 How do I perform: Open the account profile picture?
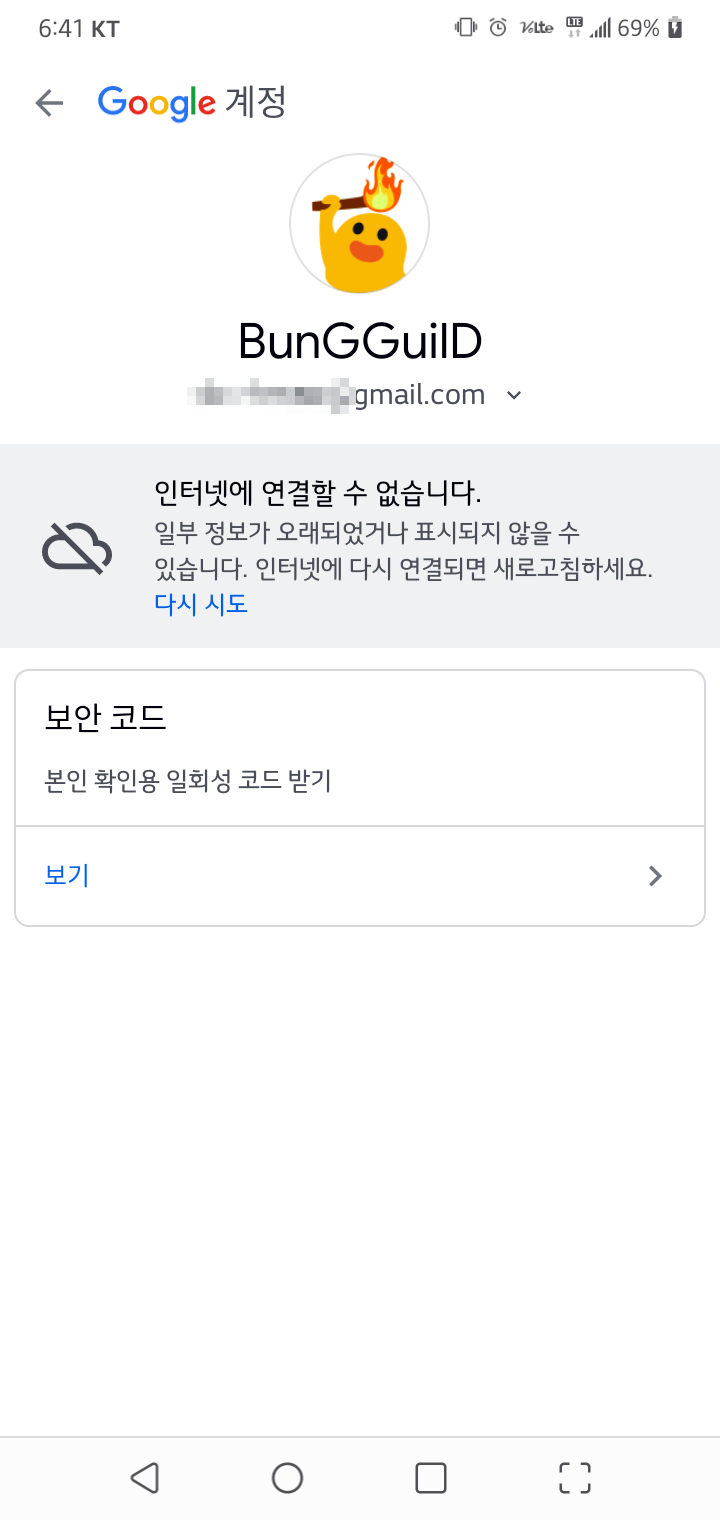click(x=360, y=223)
